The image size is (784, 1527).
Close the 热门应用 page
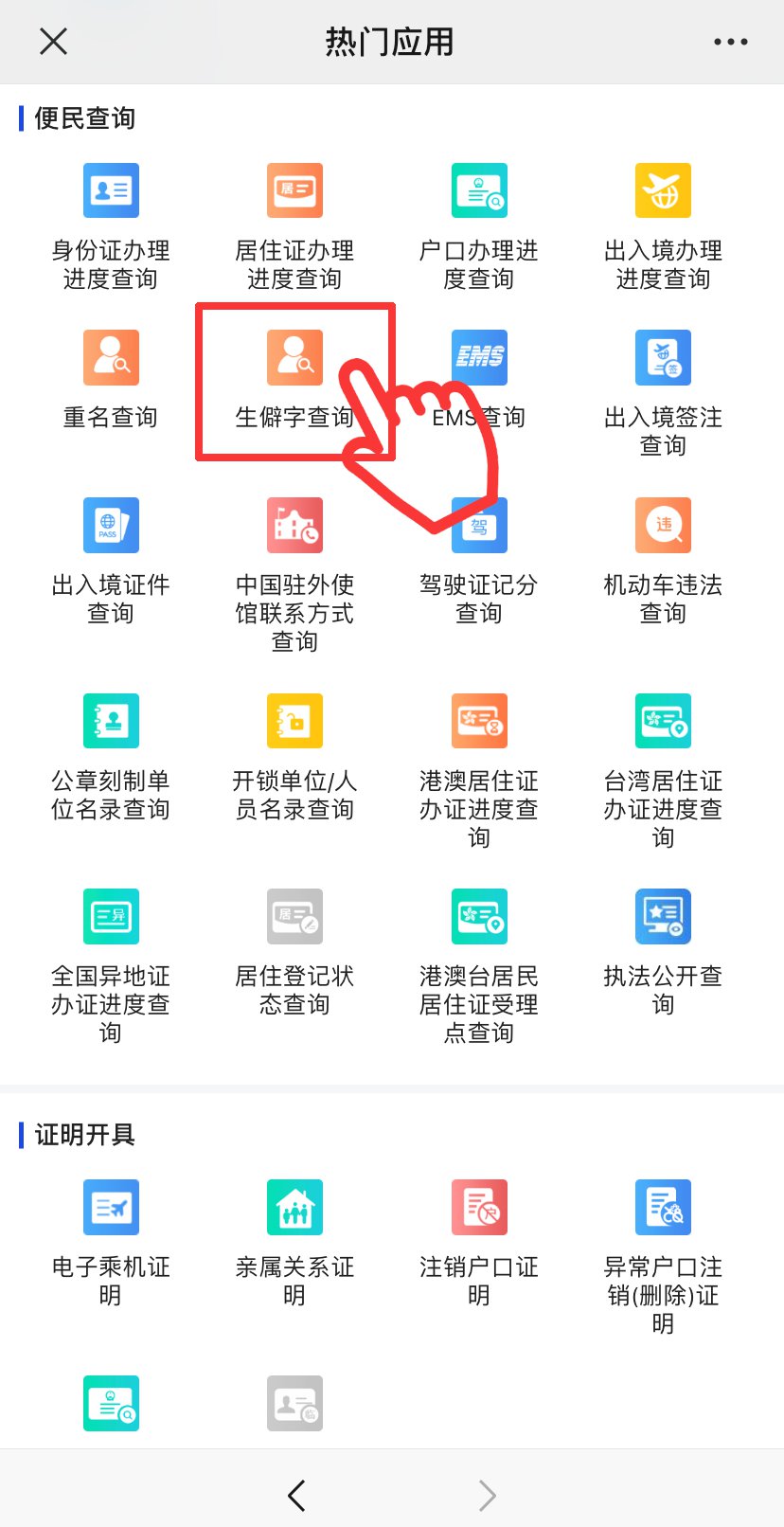pos(54,42)
